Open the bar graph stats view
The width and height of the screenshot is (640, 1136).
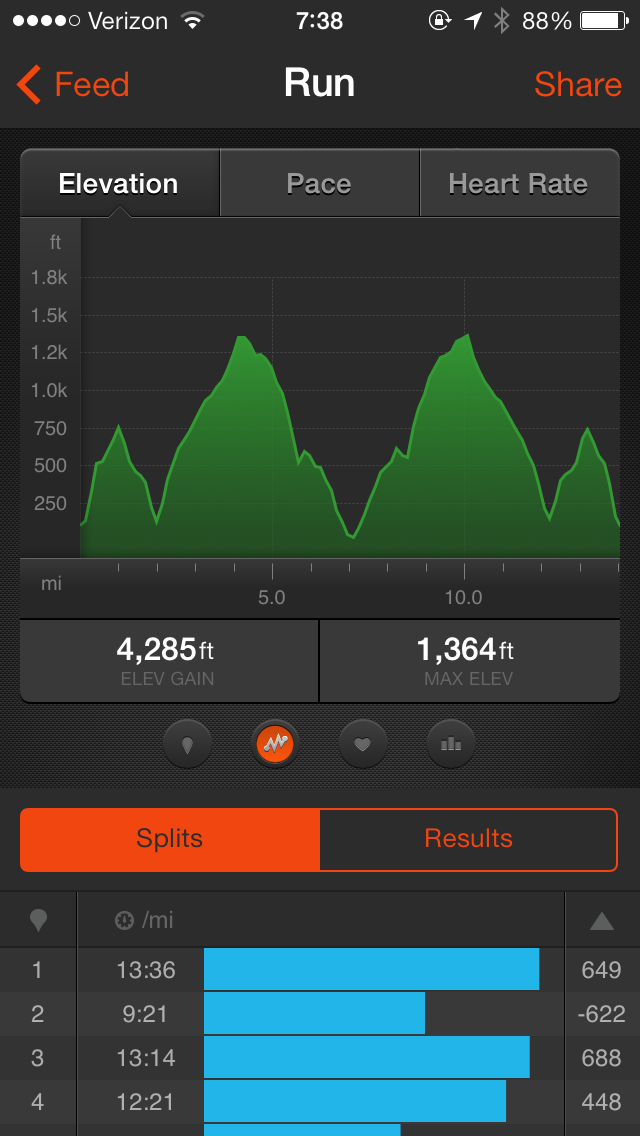[x=451, y=744]
